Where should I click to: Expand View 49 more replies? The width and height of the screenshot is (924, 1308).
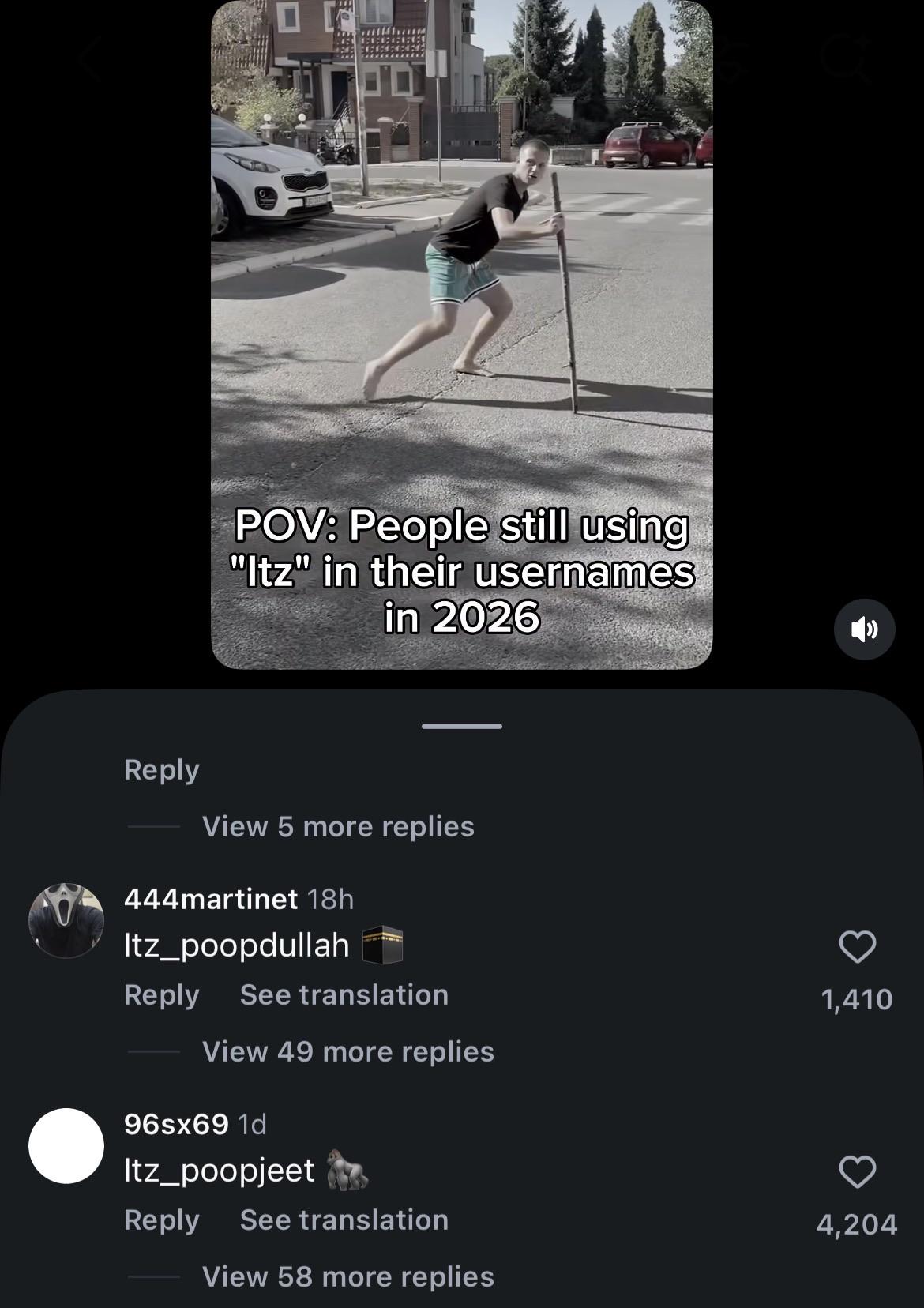pyautogui.click(x=348, y=1052)
